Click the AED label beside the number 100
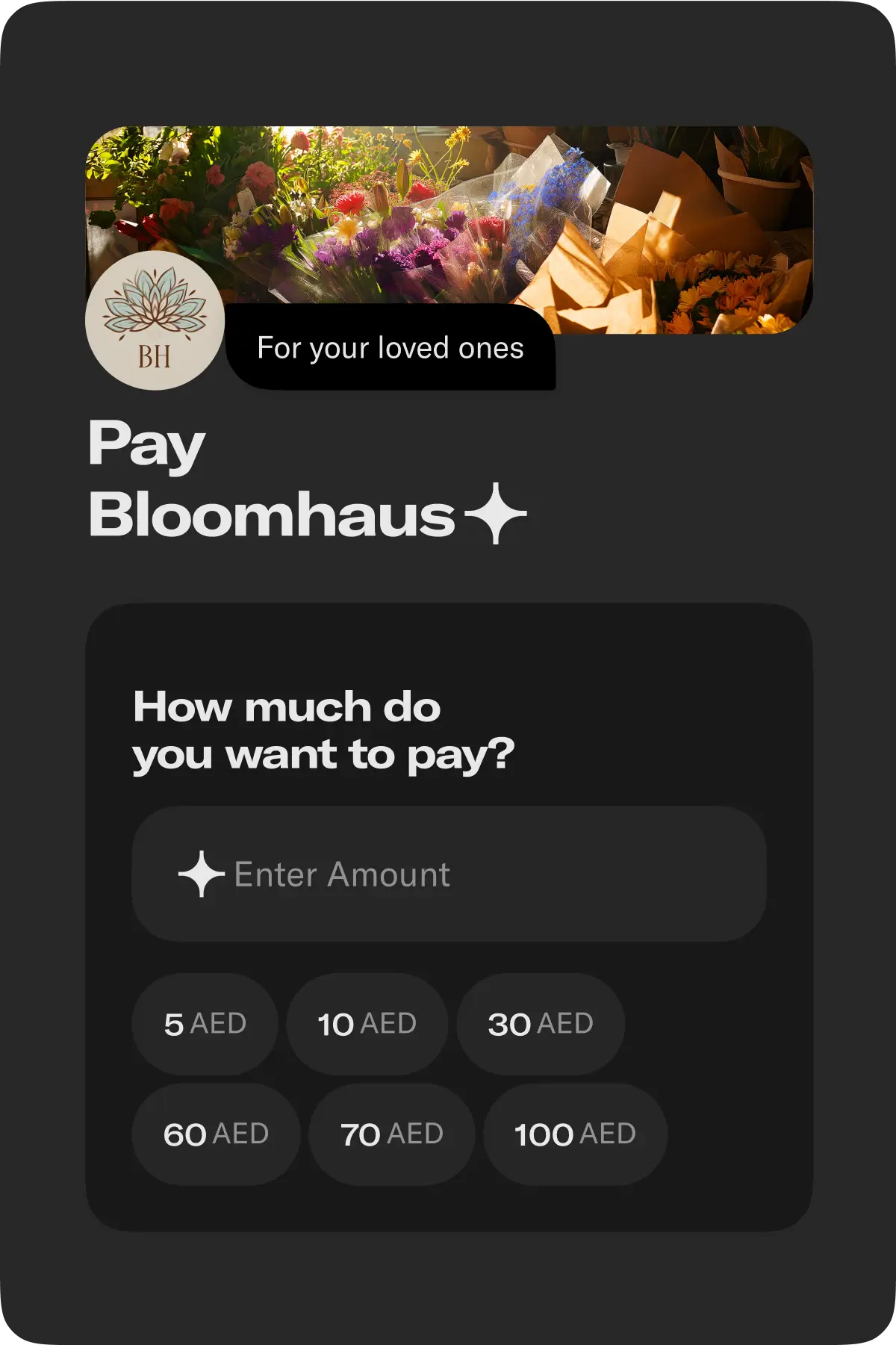 [609, 1134]
